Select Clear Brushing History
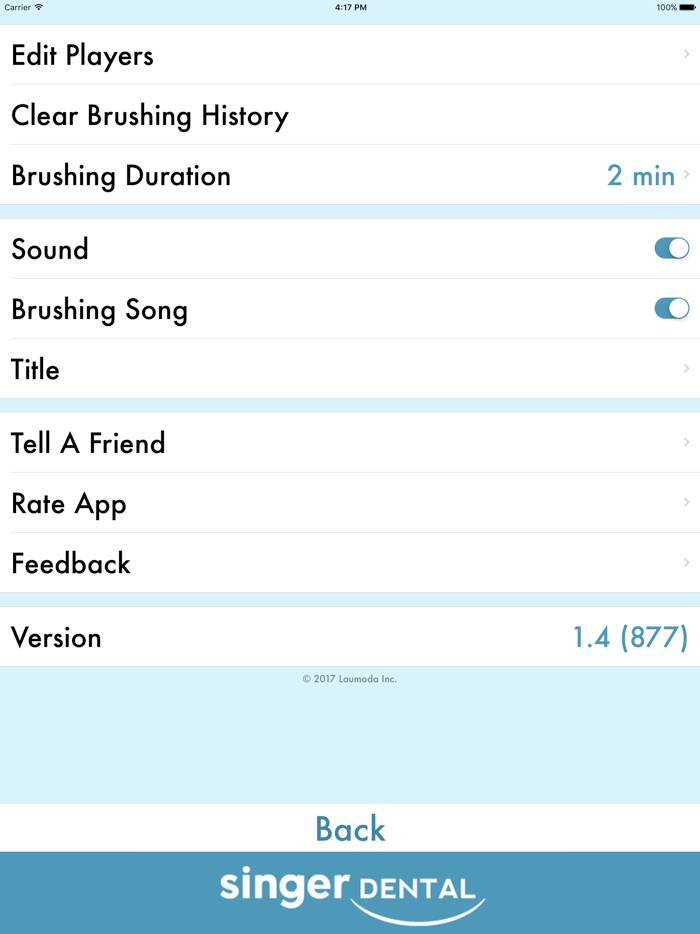The height and width of the screenshot is (934, 700). pyautogui.click(x=350, y=115)
